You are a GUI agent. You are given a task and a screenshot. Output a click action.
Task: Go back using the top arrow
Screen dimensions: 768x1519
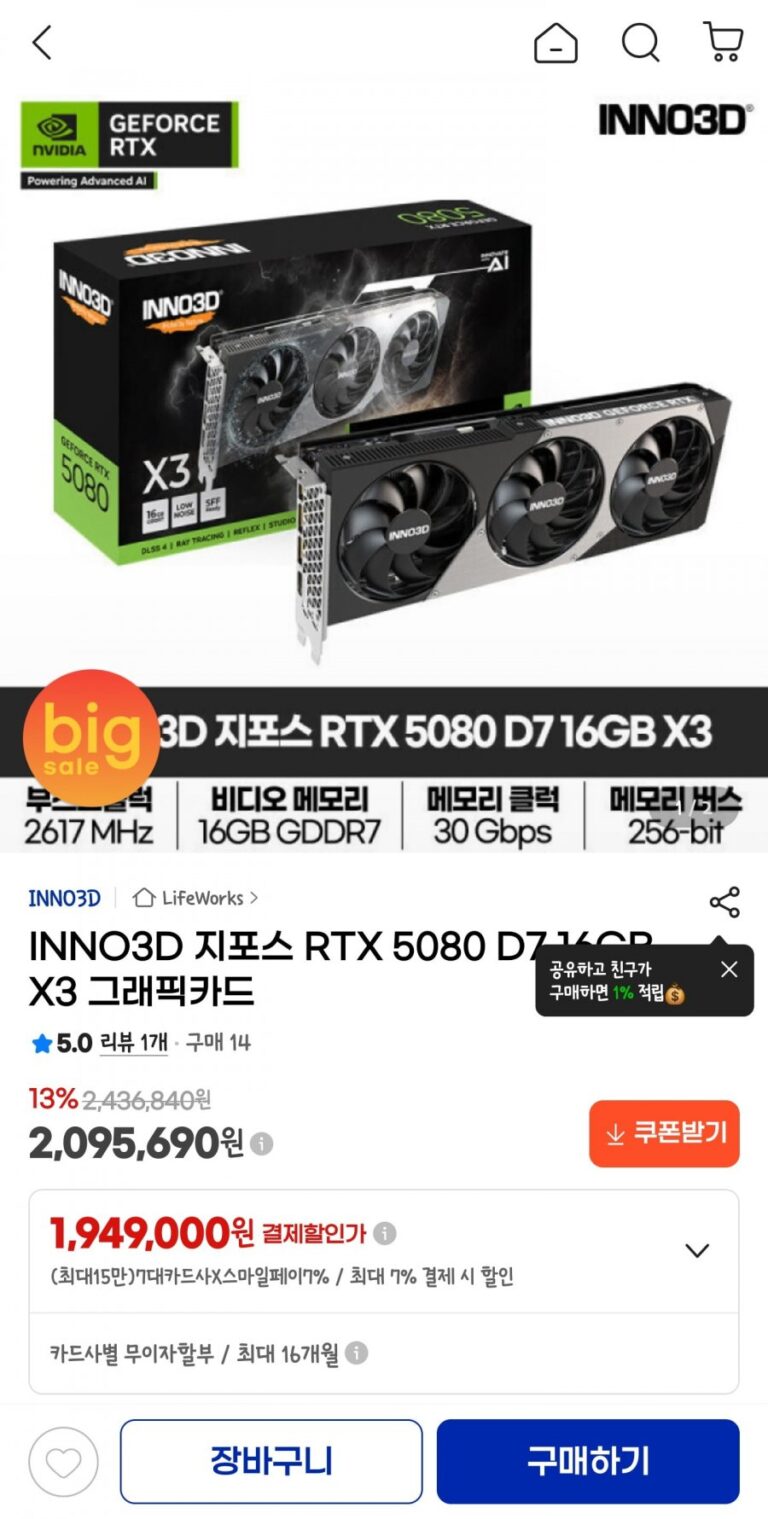click(42, 43)
